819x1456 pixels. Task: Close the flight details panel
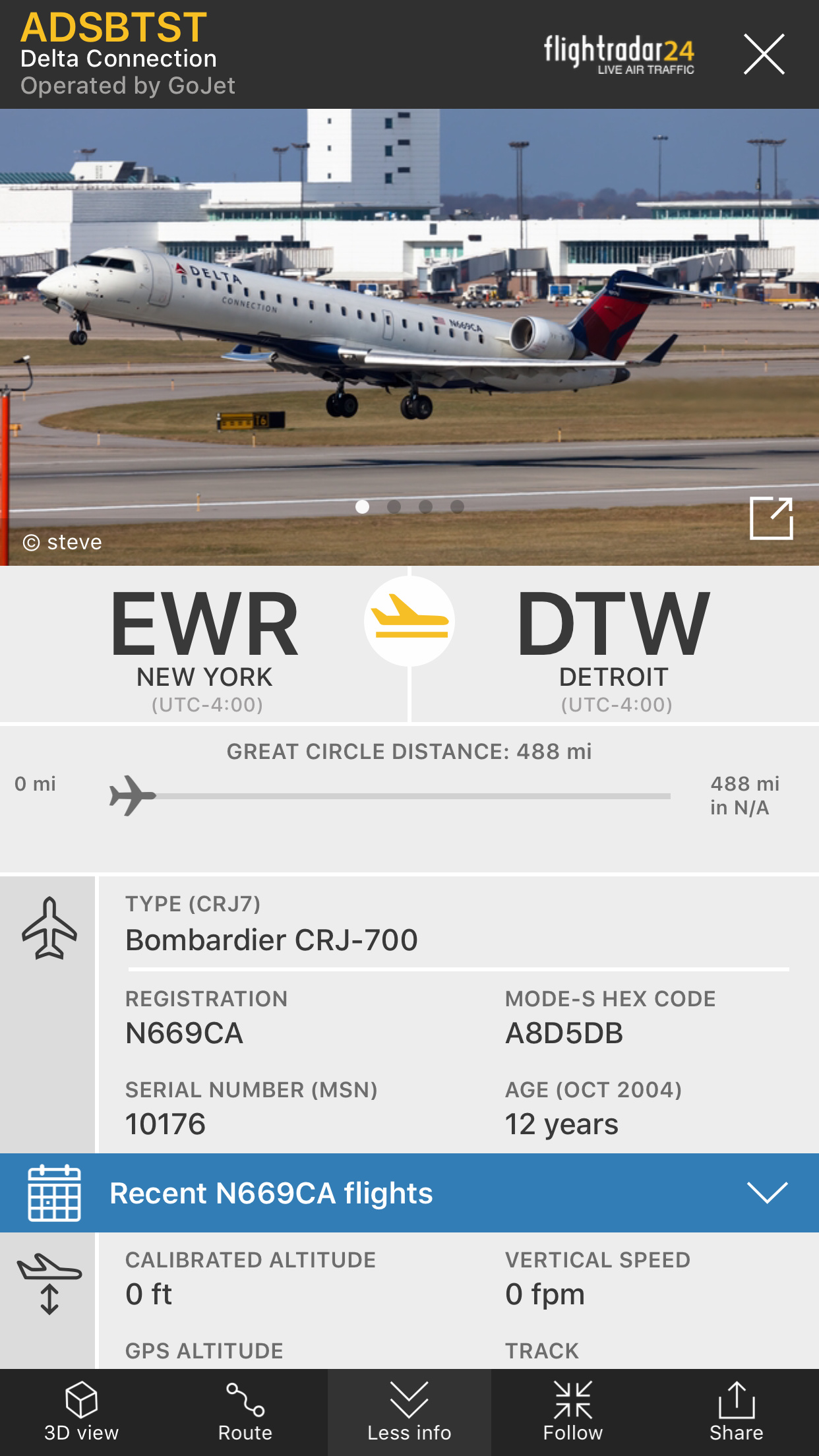pos(764,54)
